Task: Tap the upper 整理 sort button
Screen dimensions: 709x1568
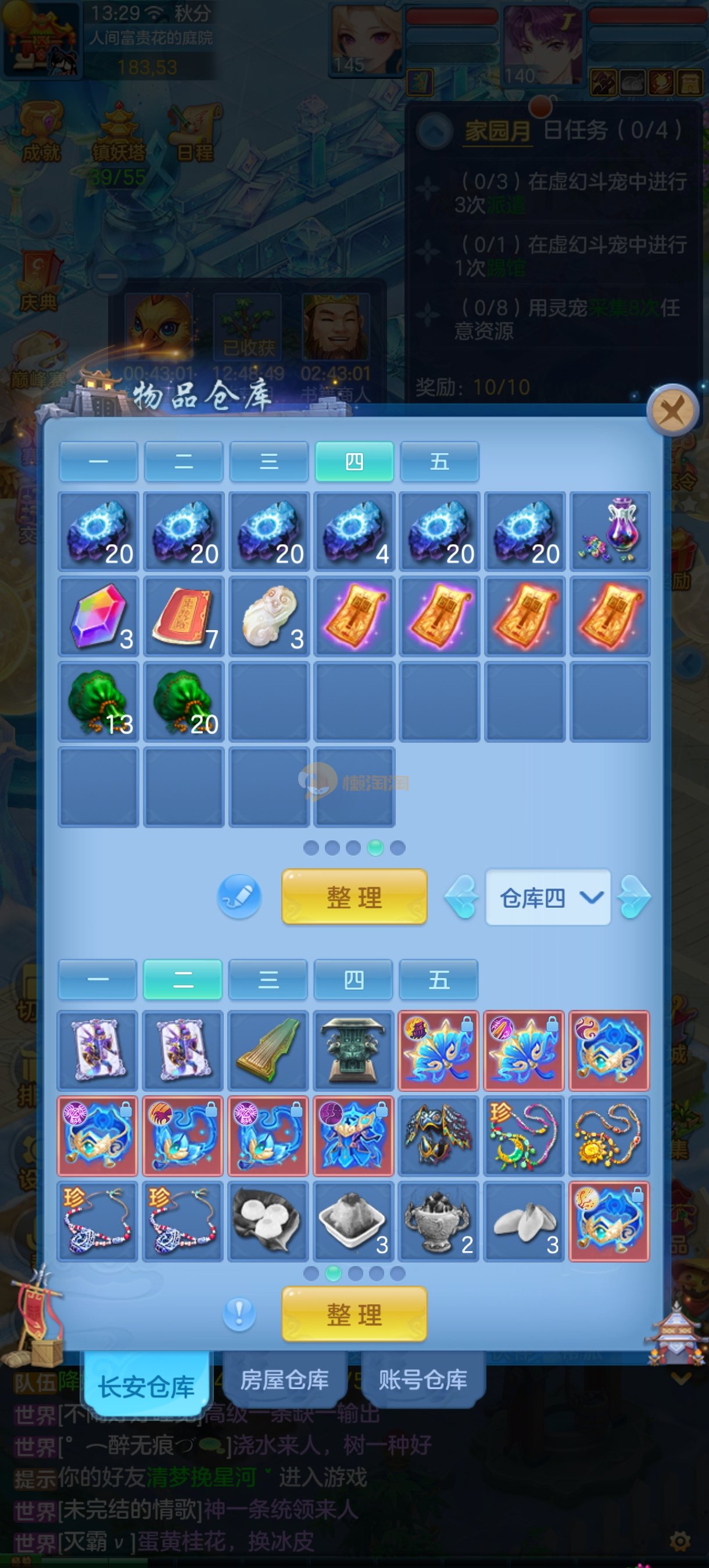Action: [354, 897]
